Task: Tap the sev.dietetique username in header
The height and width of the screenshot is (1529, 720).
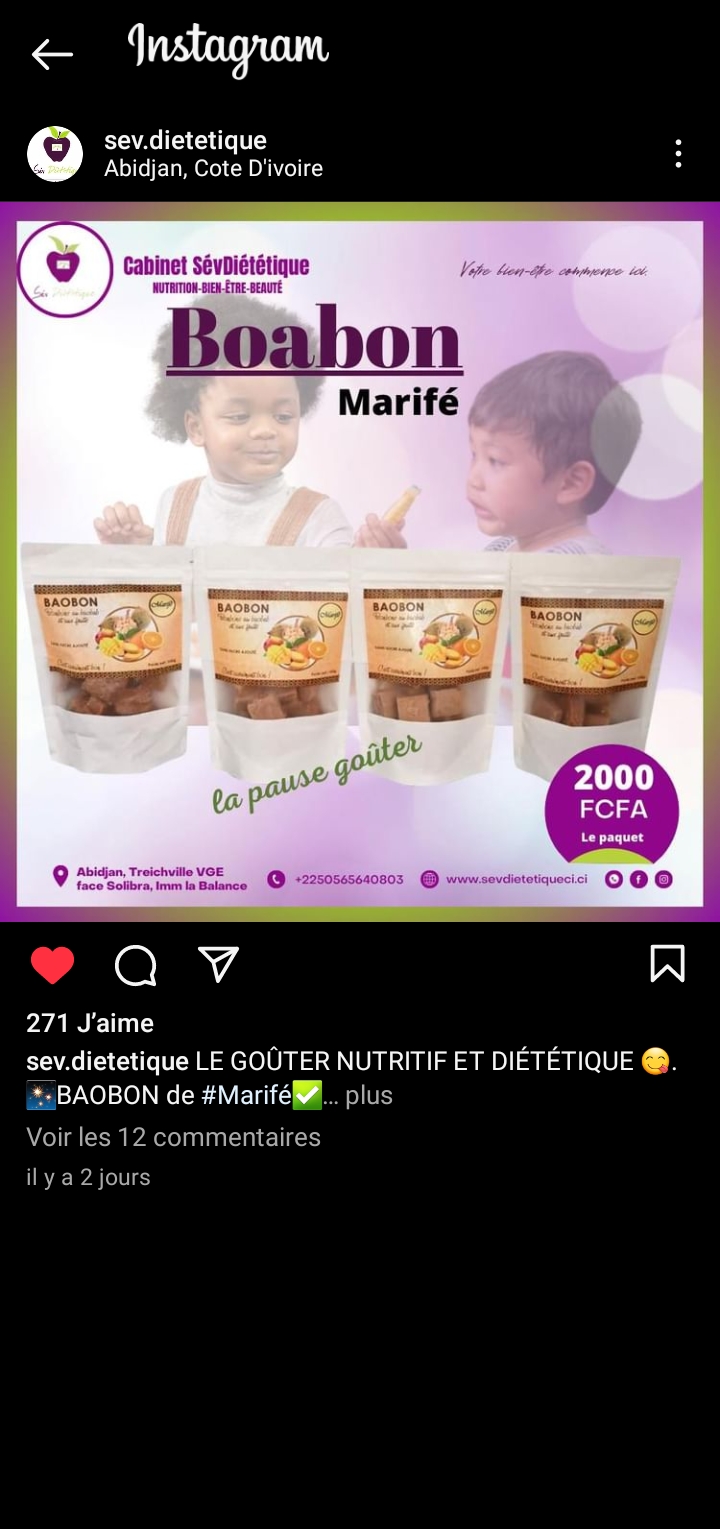Action: click(185, 140)
